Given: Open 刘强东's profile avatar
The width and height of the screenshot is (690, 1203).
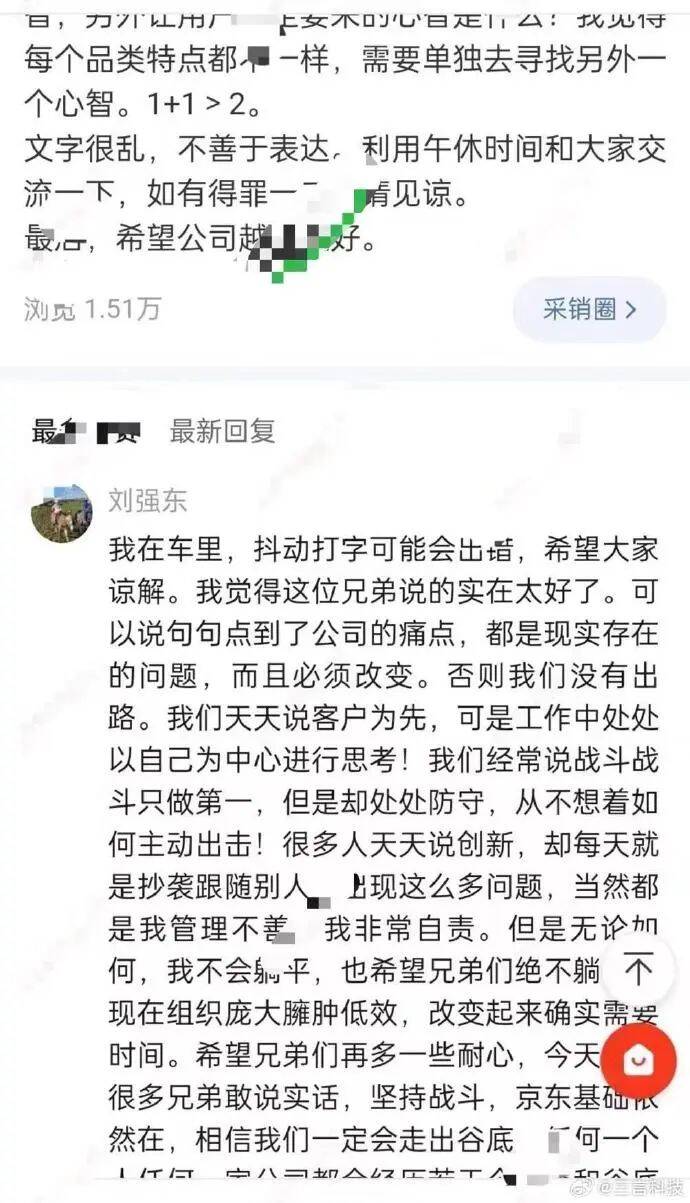Looking at the screenshot, I should [x=61, y=513].
